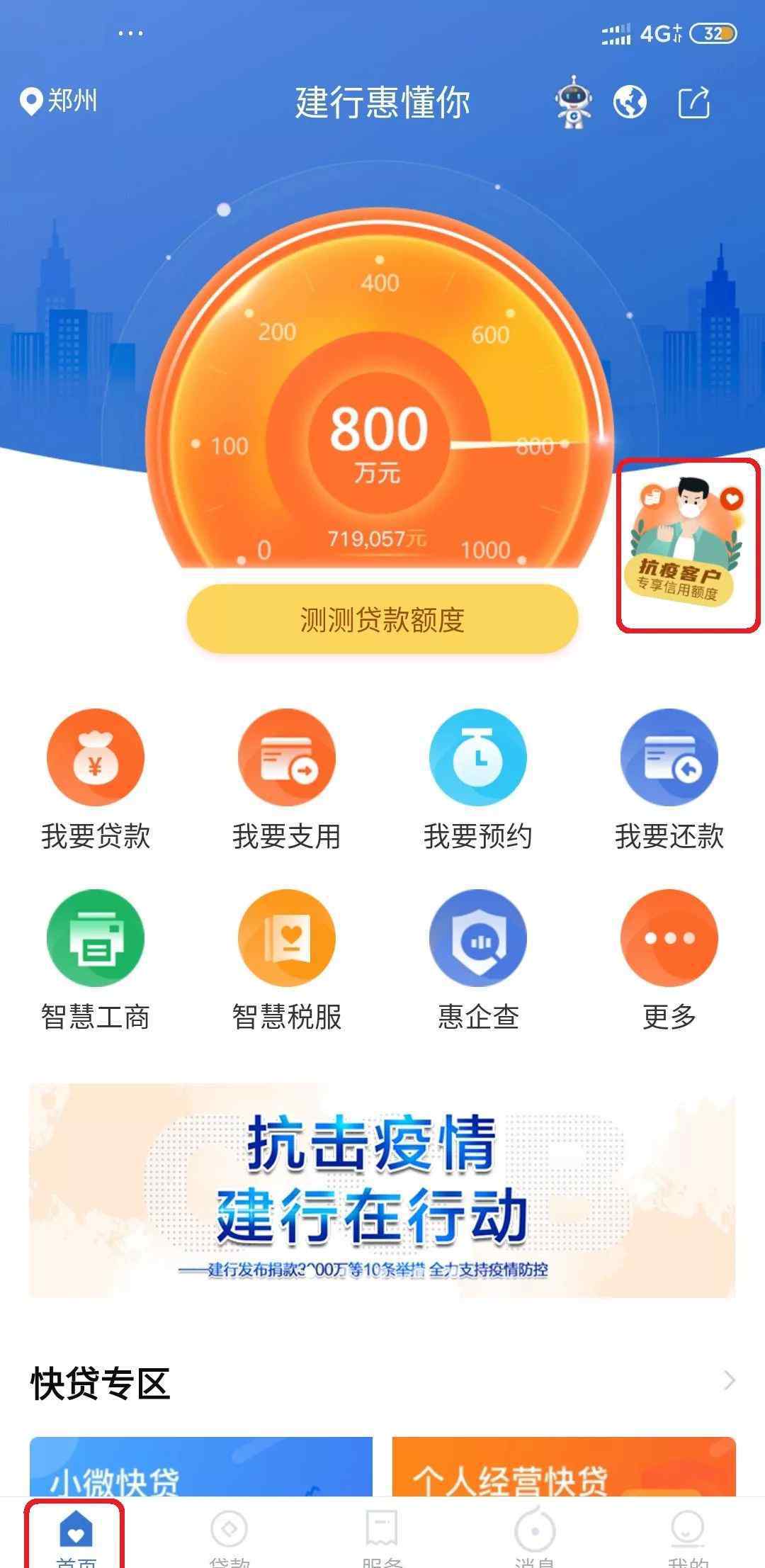The width and height of the screenshot is (765, 1568).
Task: Select 我要支用
Action: click(x=287, y=781)
